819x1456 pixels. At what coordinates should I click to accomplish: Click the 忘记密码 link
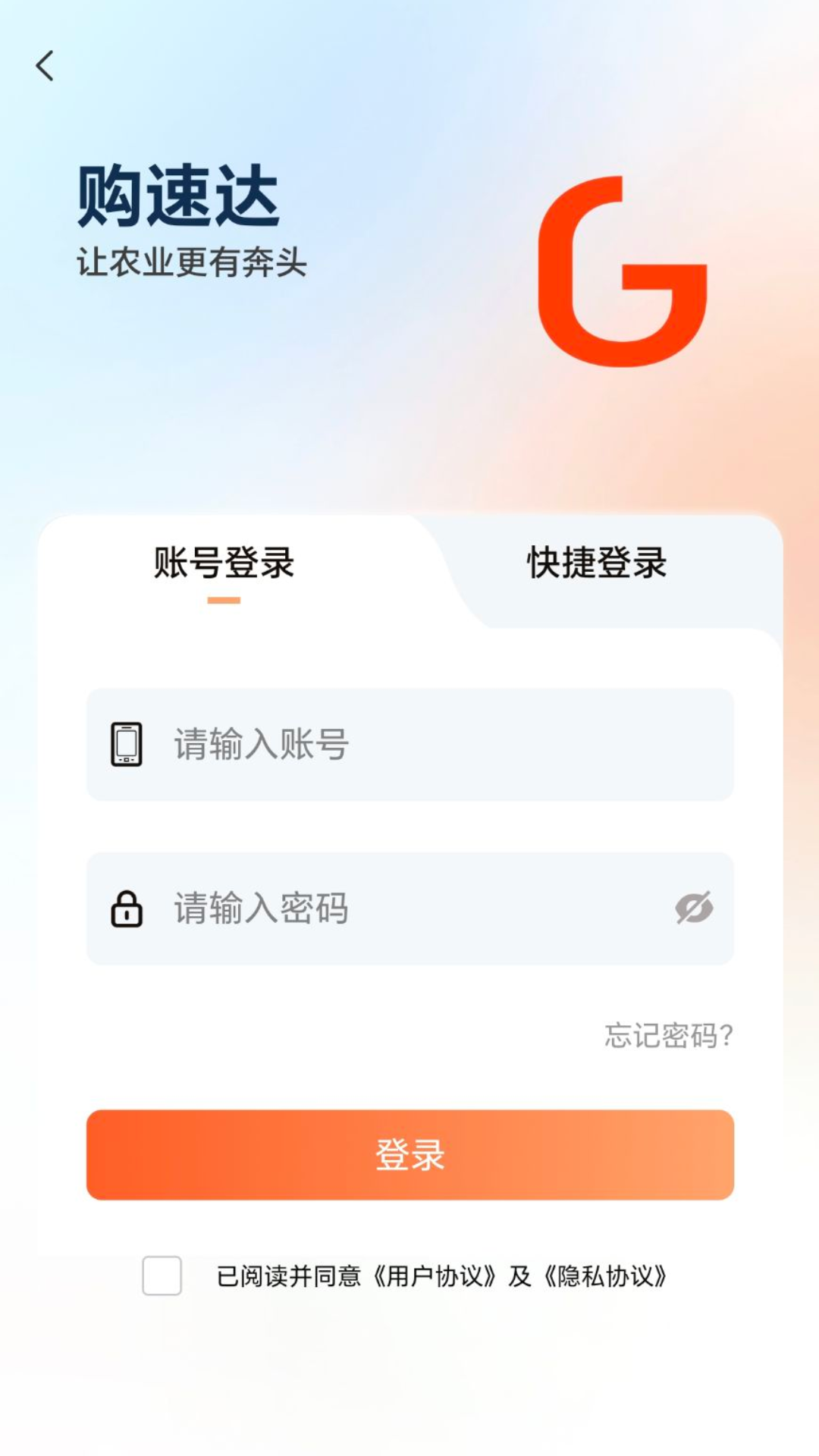pyautogui.click(x=669, y=1034)
